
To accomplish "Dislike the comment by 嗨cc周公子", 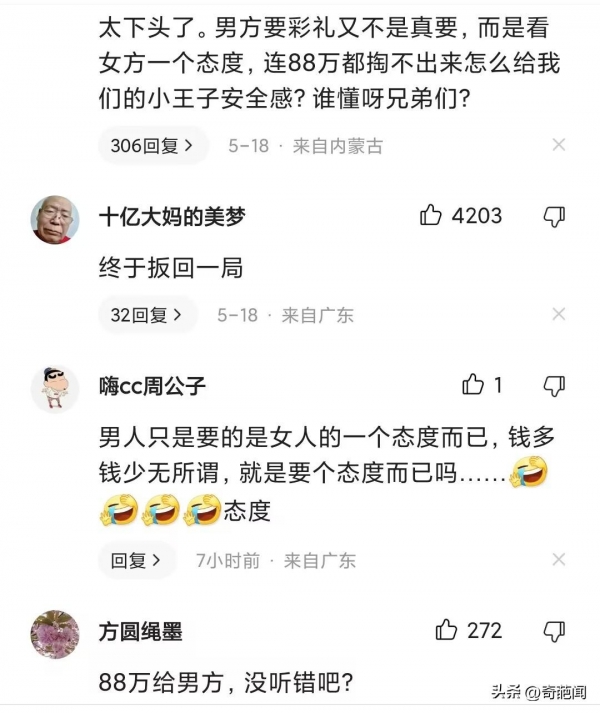I will point(554,385).
